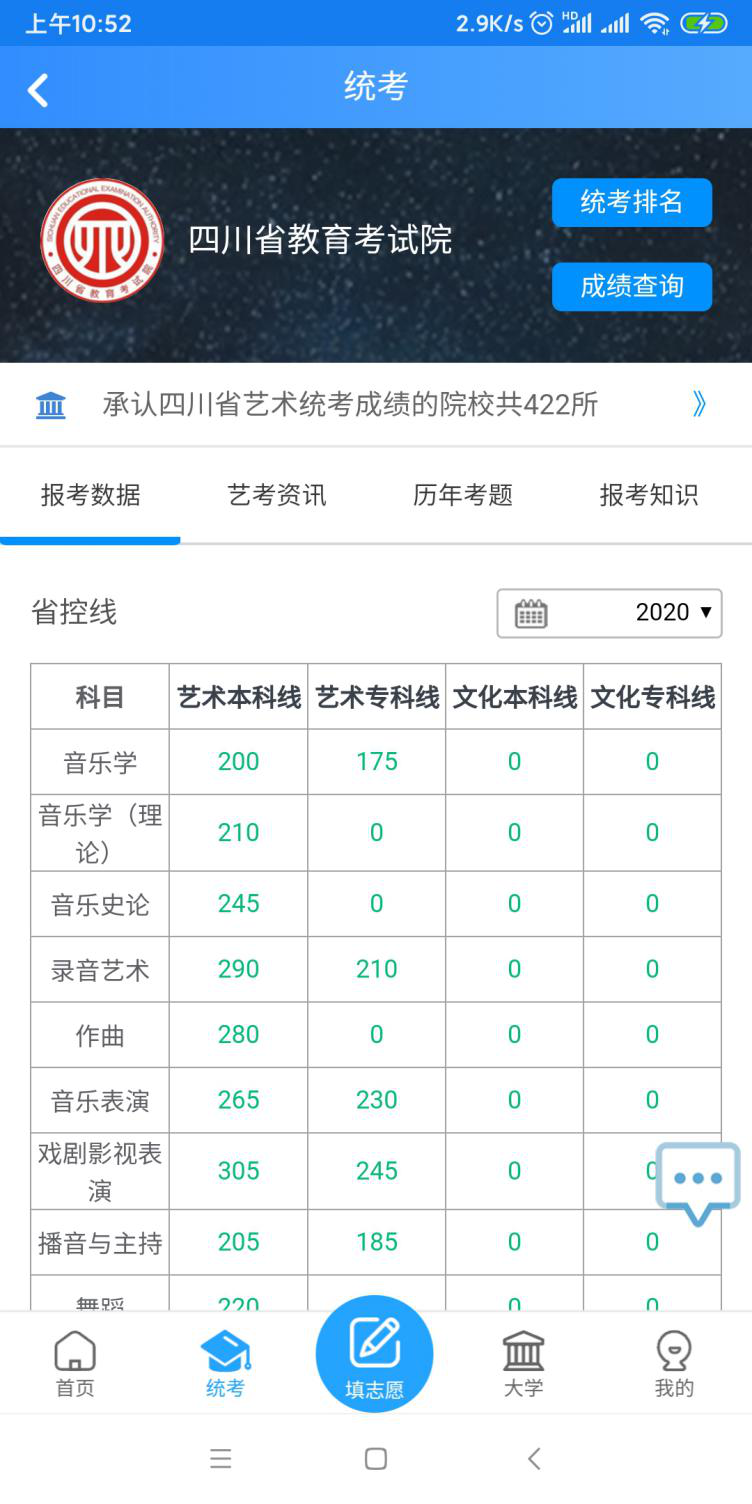
Task: Open the 统考排名 ranking button
Action: [x=632, y=203]
